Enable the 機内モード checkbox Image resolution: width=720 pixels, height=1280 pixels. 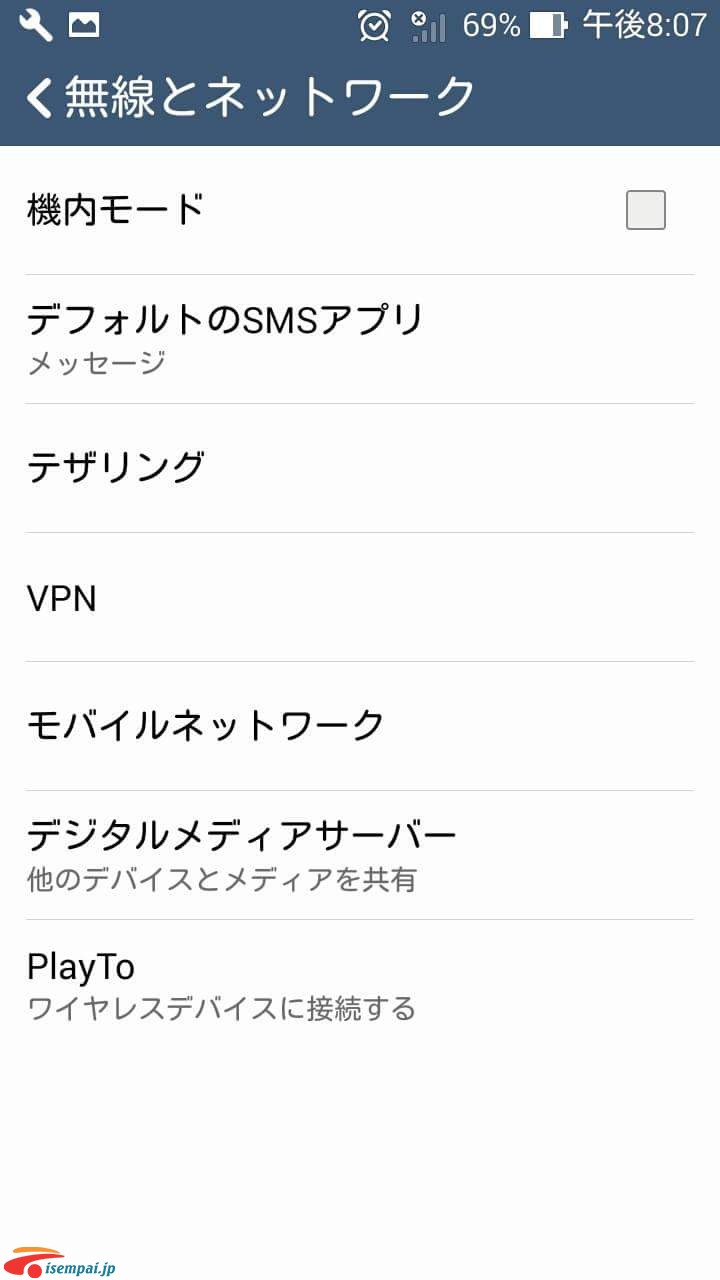(645, 210)
